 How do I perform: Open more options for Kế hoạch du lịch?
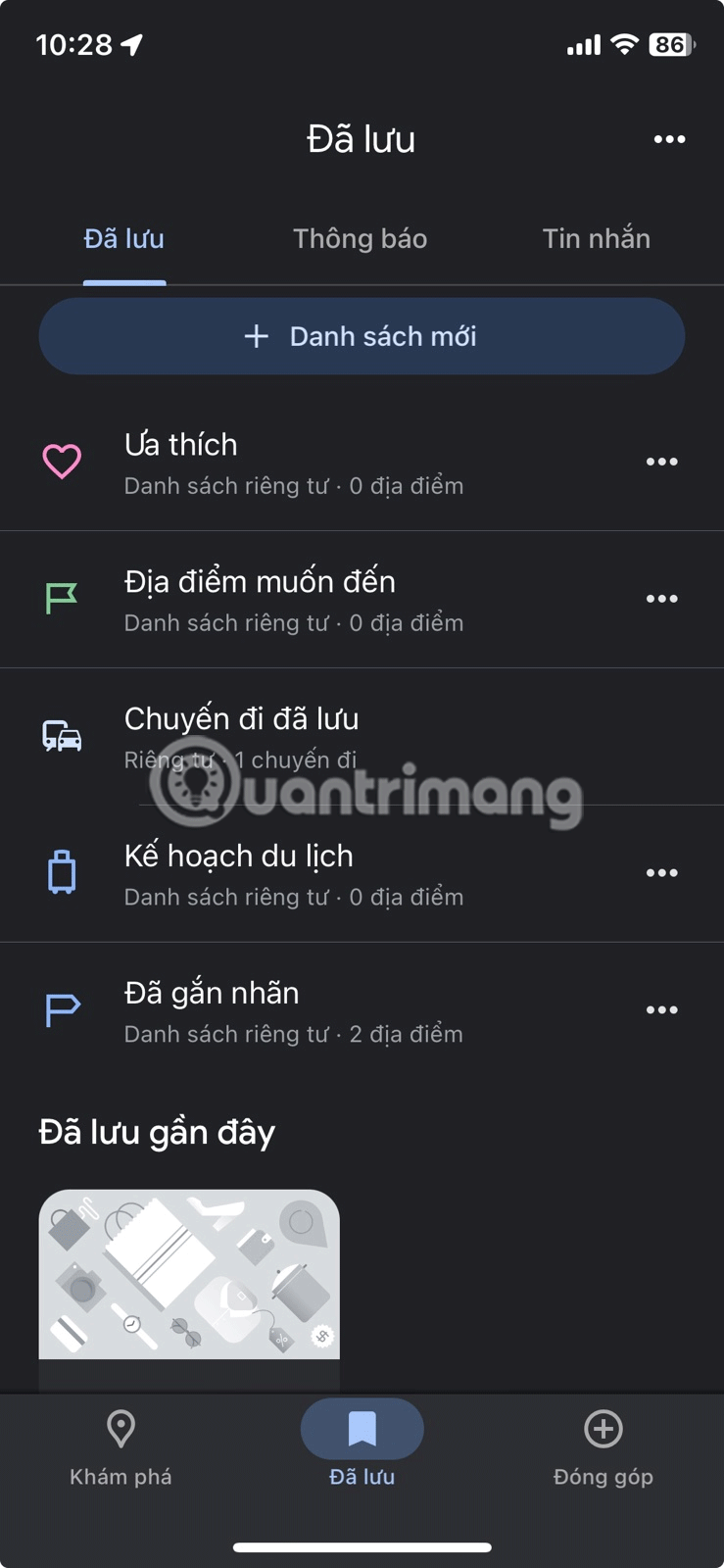661,873
